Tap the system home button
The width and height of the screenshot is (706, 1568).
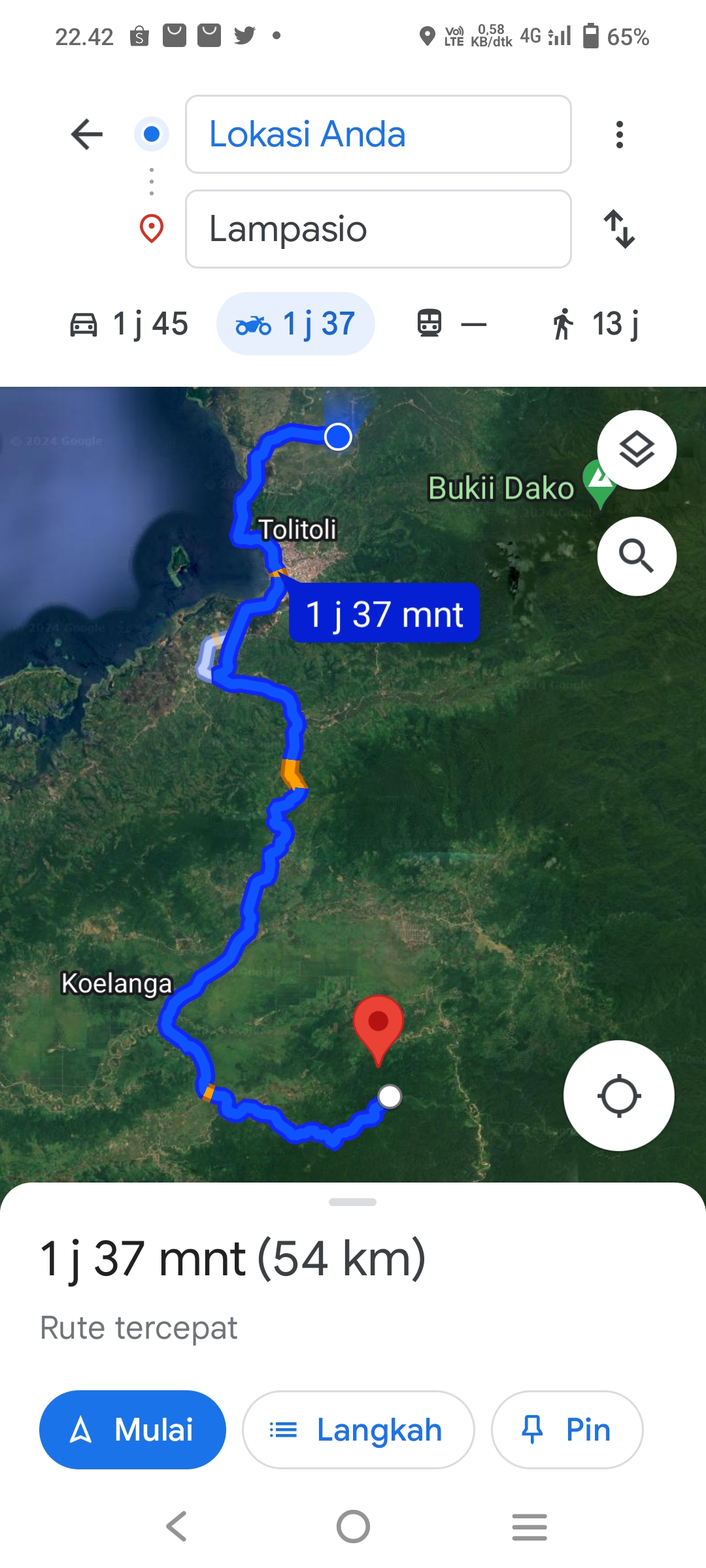[353, 1527]
